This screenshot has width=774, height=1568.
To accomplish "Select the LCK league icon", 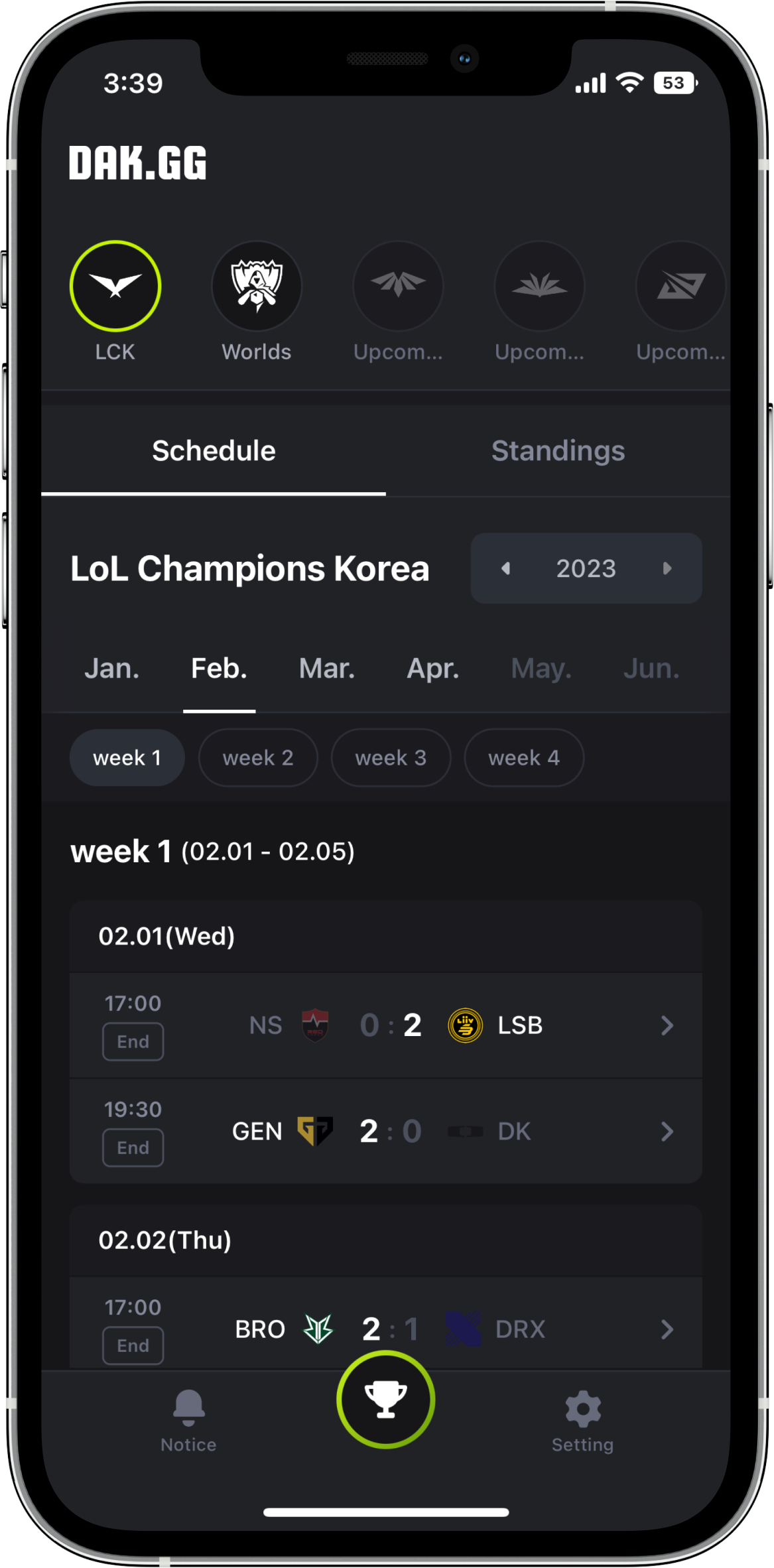I will pyautogui.click(x=115, y=287).
